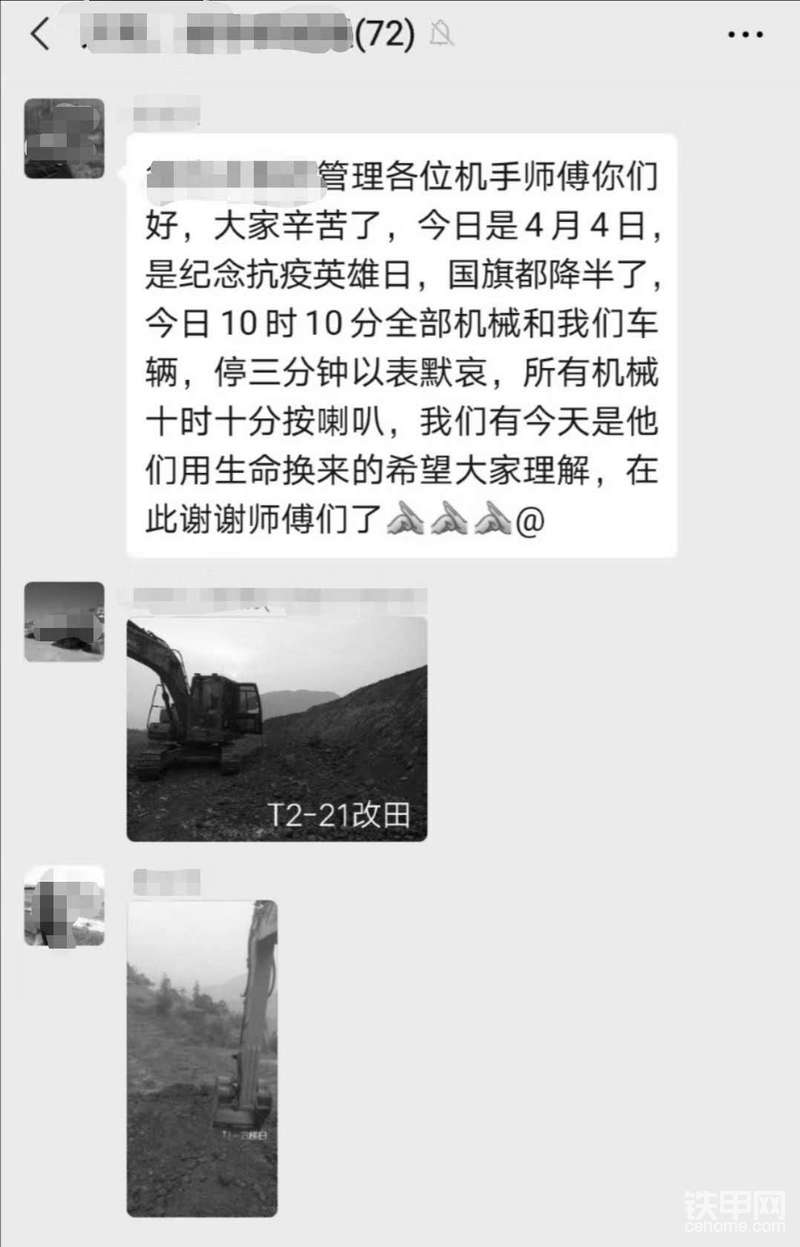View profile of the first message sender

coord(64,138)
